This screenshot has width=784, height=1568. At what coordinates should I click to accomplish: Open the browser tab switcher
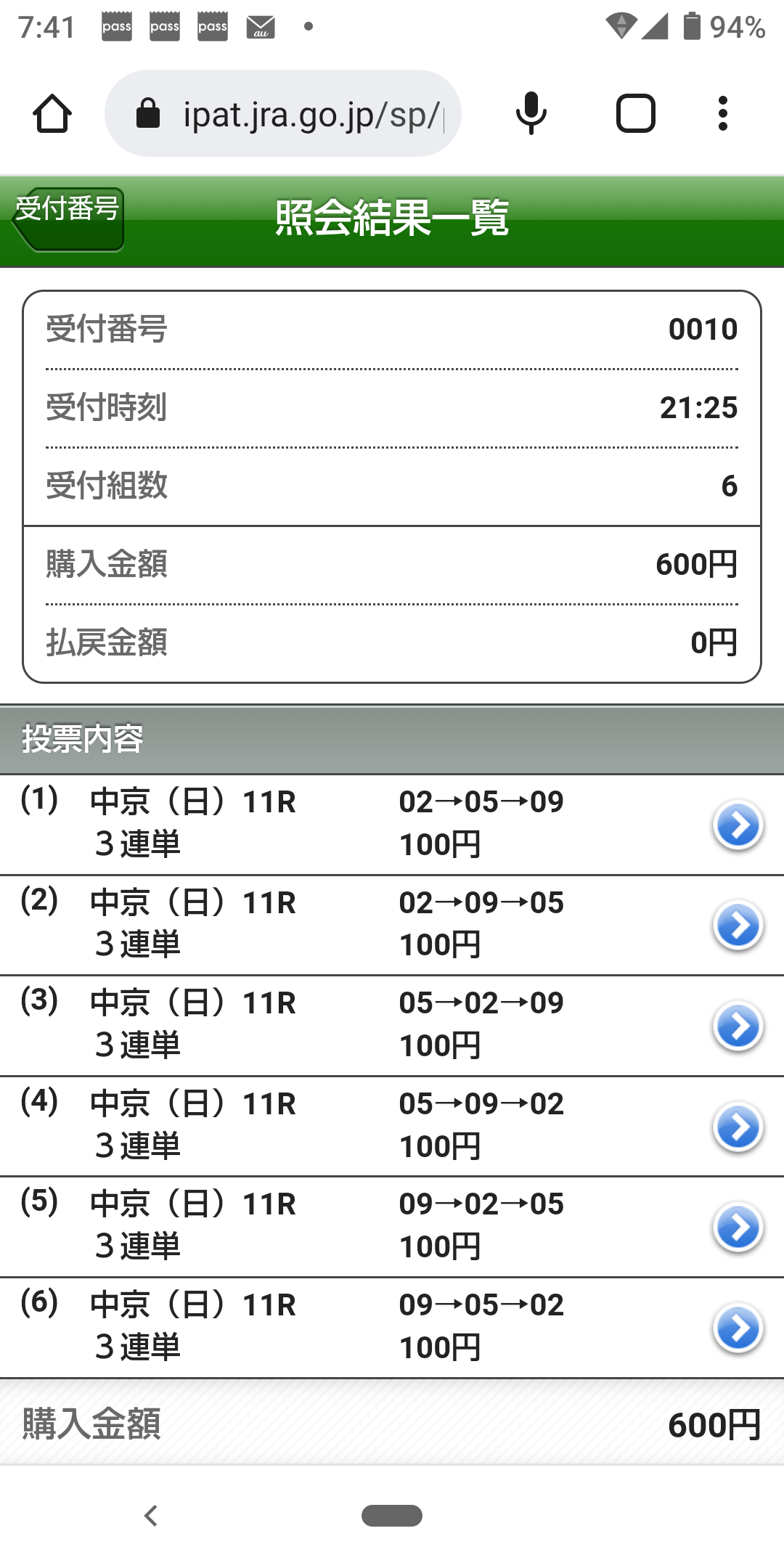(635, 113)
